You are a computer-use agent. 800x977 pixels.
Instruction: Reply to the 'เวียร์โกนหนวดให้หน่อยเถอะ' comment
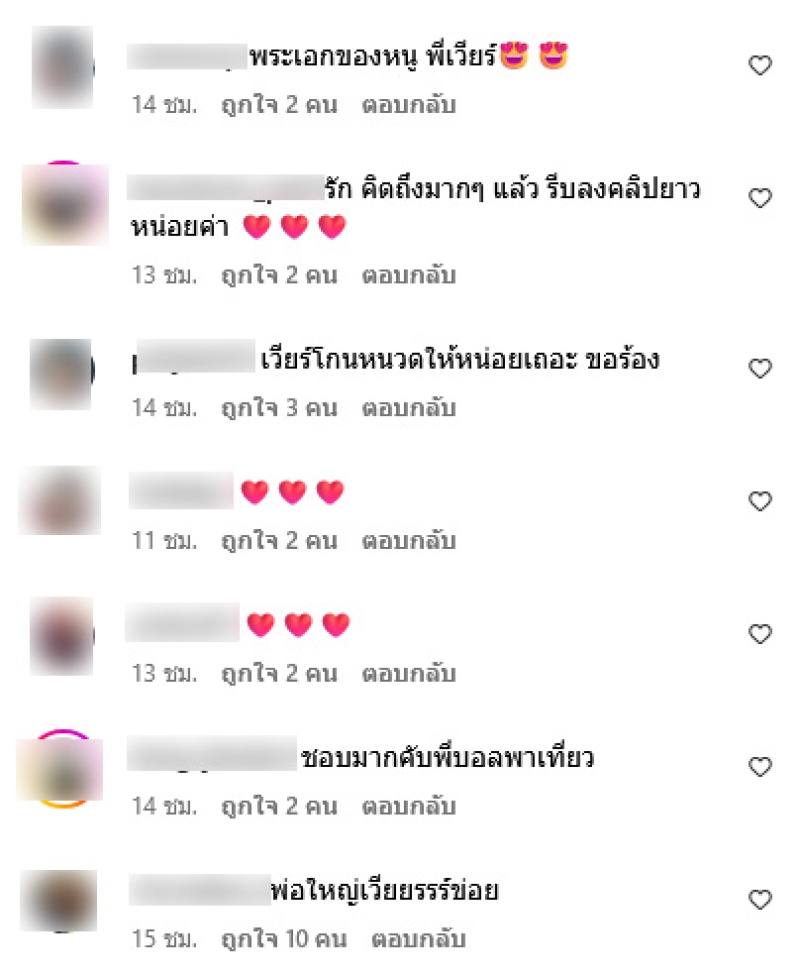click(408, 408)
